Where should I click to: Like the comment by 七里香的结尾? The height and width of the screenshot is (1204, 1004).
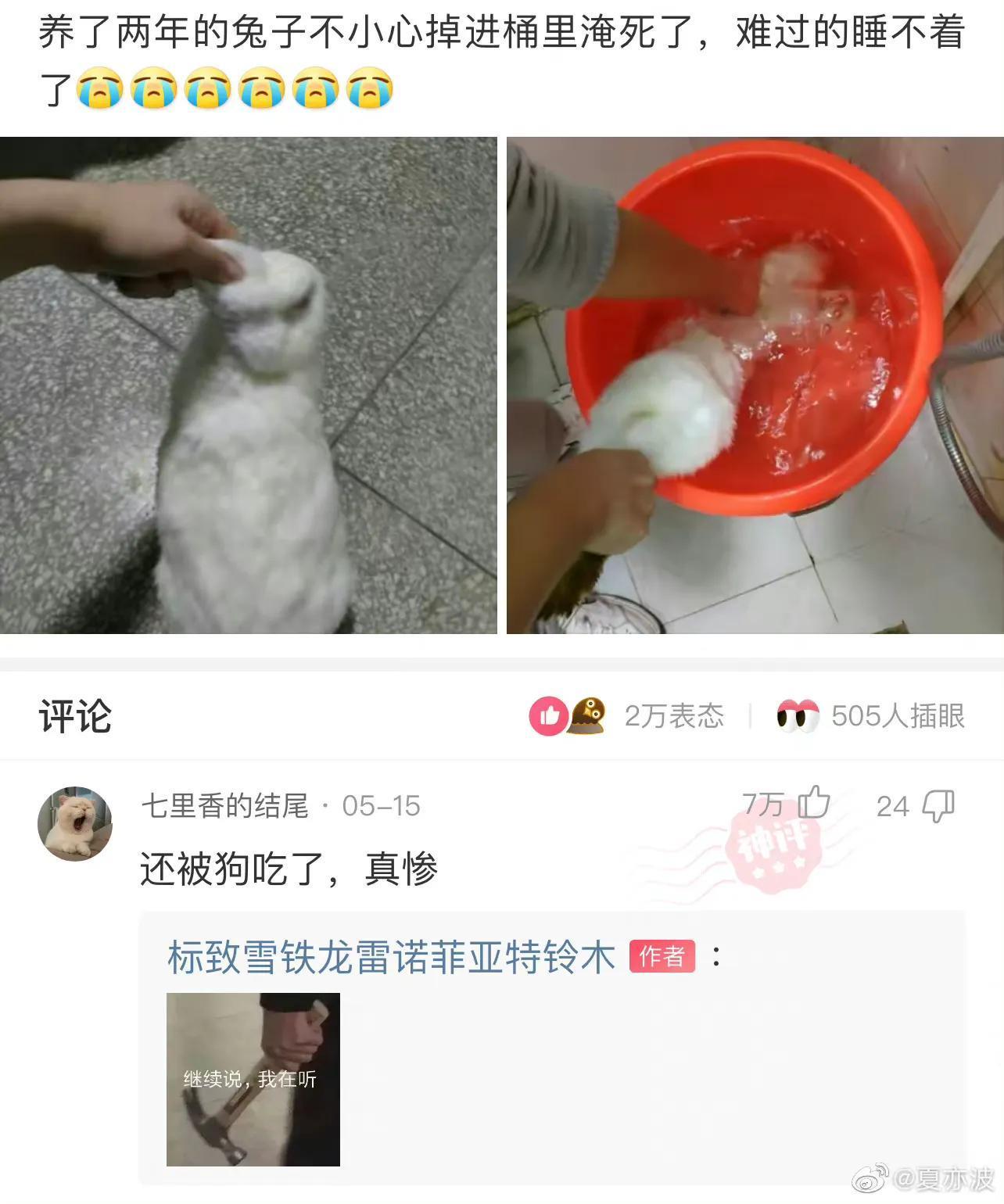point(813,804)
